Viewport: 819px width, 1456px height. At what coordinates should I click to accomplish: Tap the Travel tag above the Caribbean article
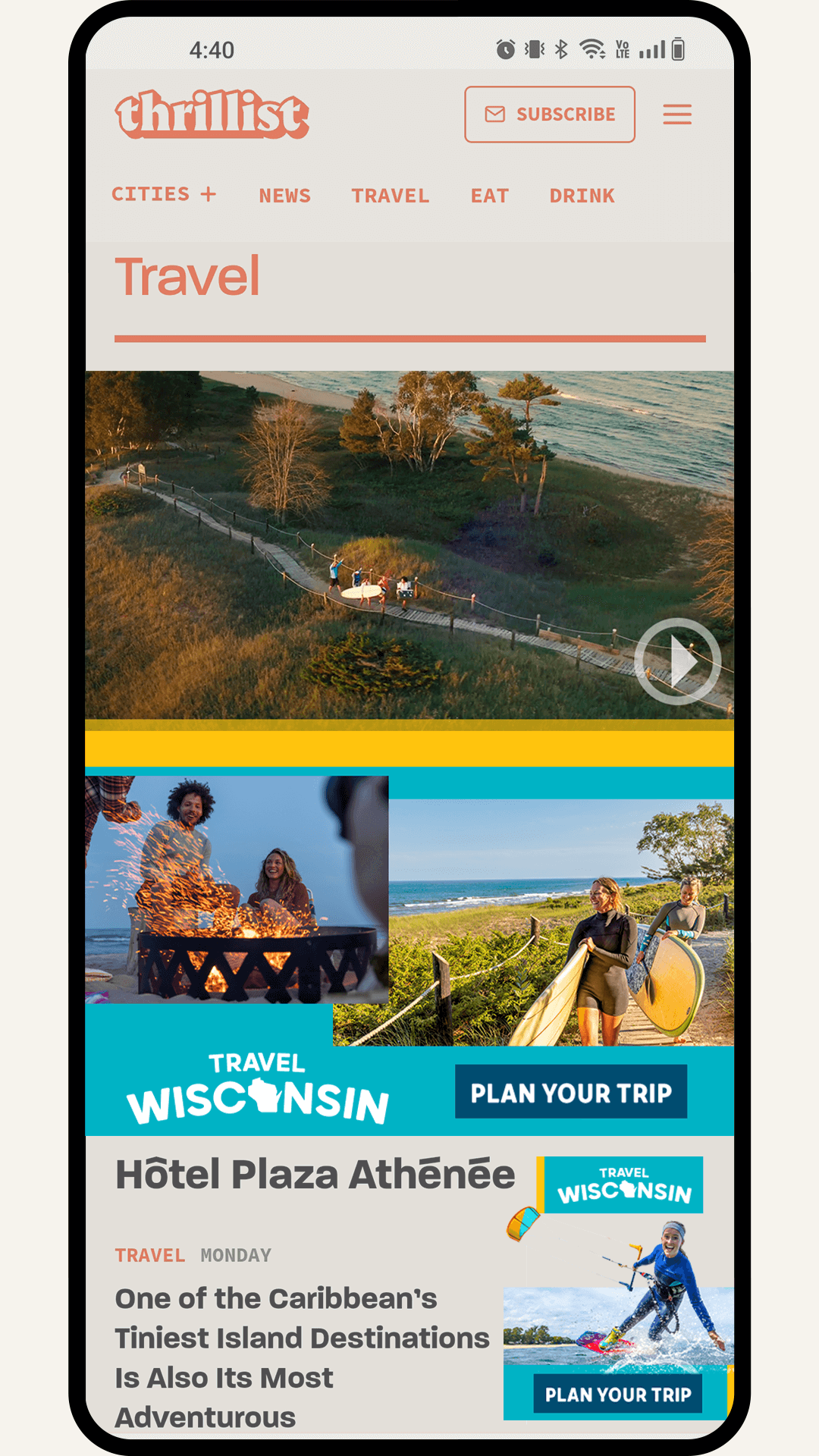point(149,1256)
